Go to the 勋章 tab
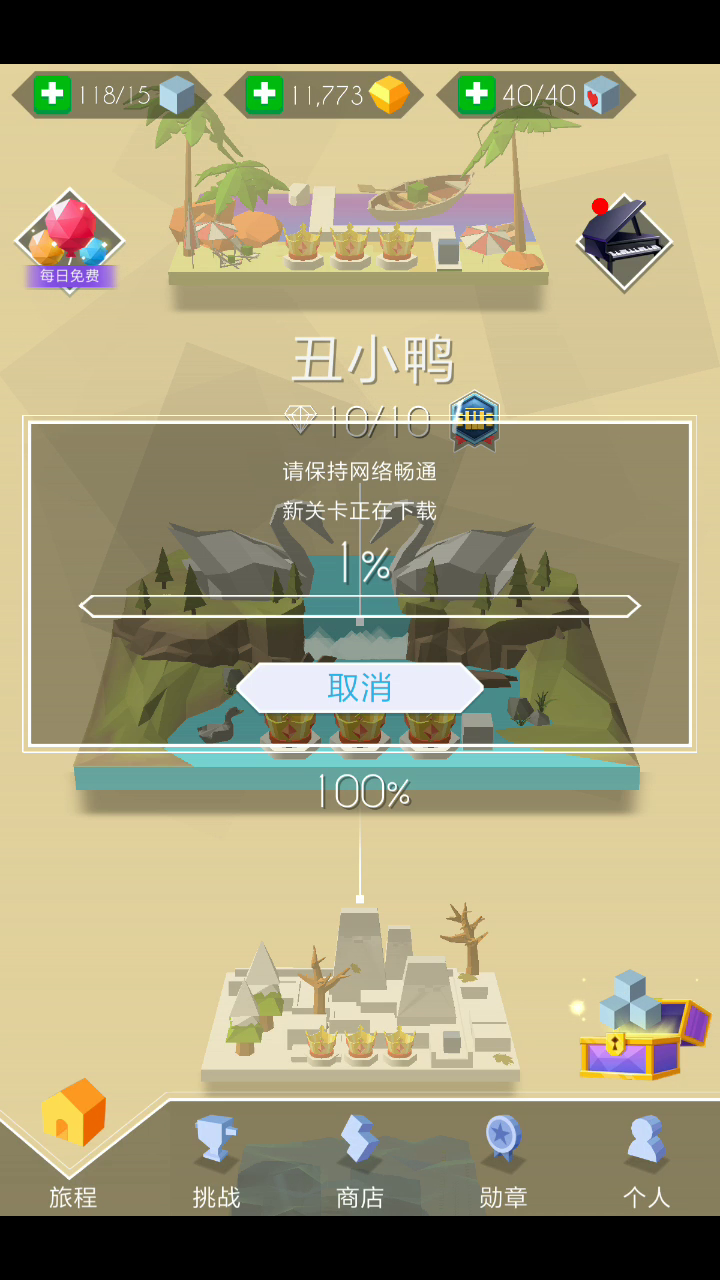Image resolution: width=720 pixels, height=1280 pixels. 503,1160
